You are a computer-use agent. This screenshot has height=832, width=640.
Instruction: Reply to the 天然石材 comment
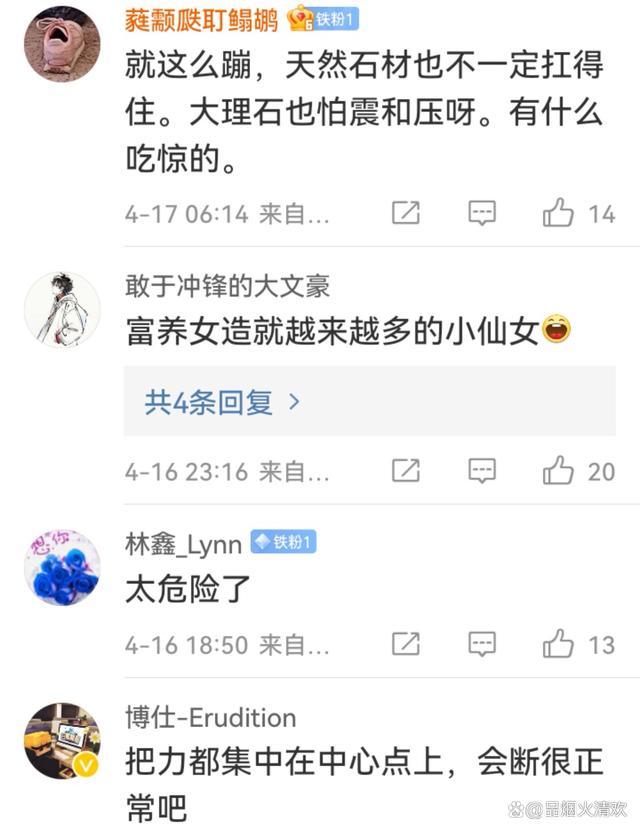483,213
